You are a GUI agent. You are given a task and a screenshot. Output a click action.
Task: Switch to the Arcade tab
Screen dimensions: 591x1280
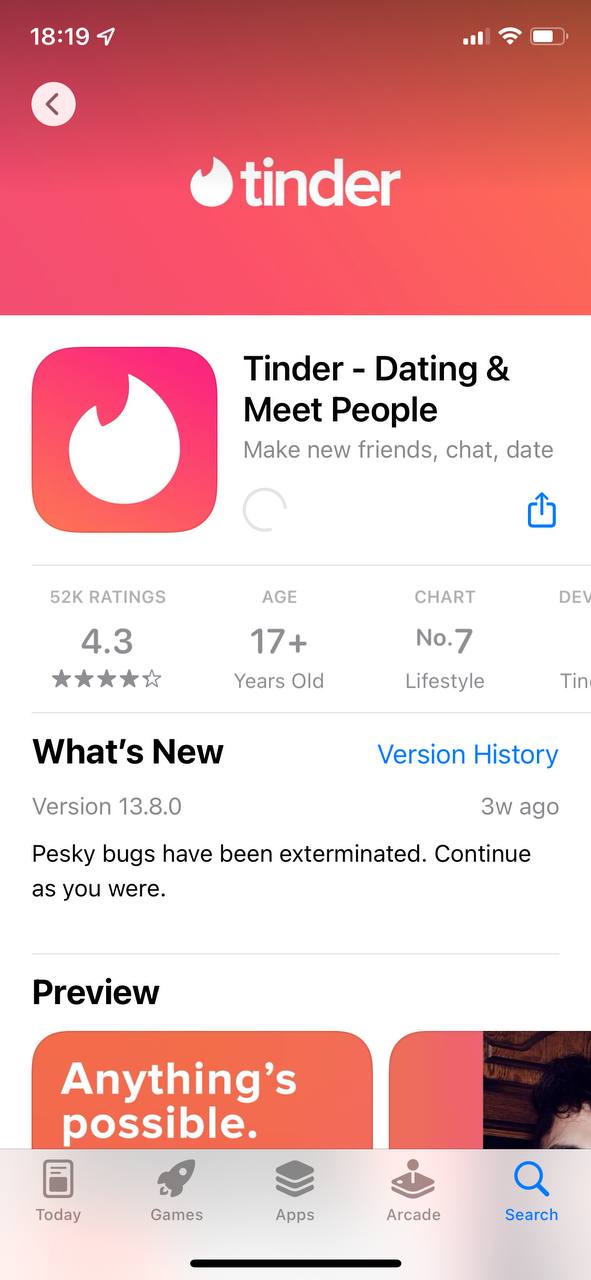tap(413, 1192)
